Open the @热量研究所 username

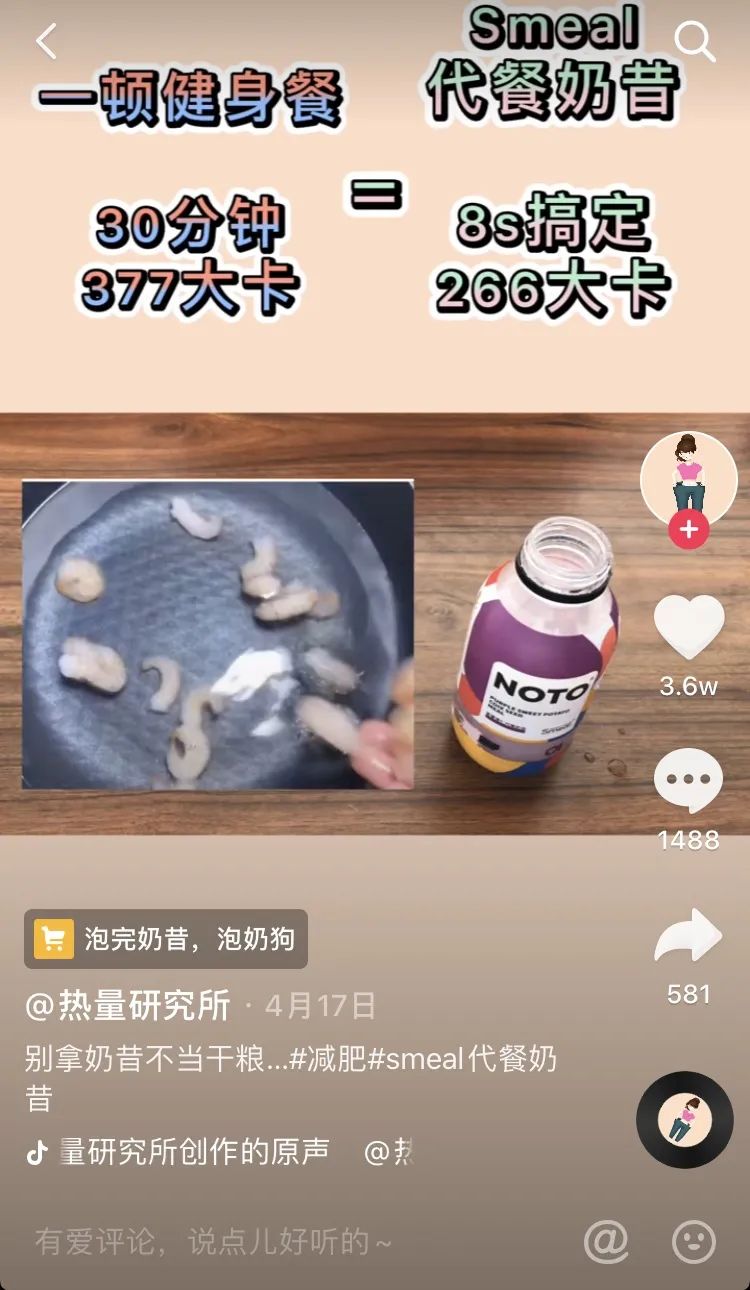tap(128, 1005)
